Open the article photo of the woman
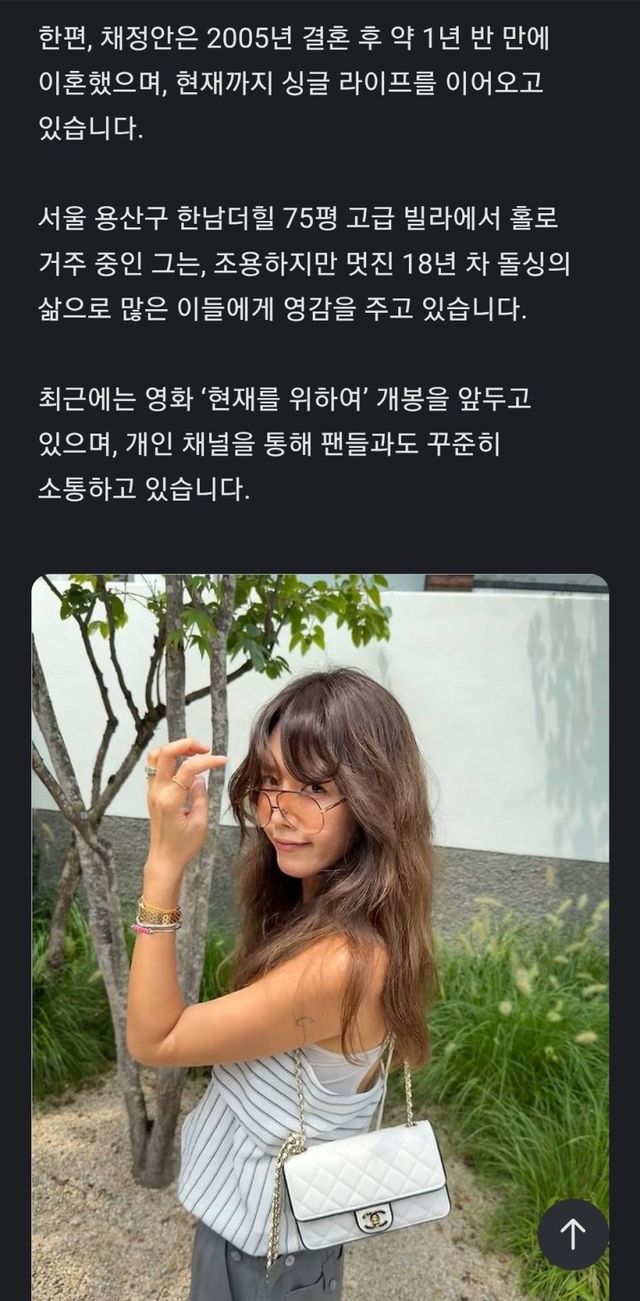640x1301 pixels. pos(320,900)
